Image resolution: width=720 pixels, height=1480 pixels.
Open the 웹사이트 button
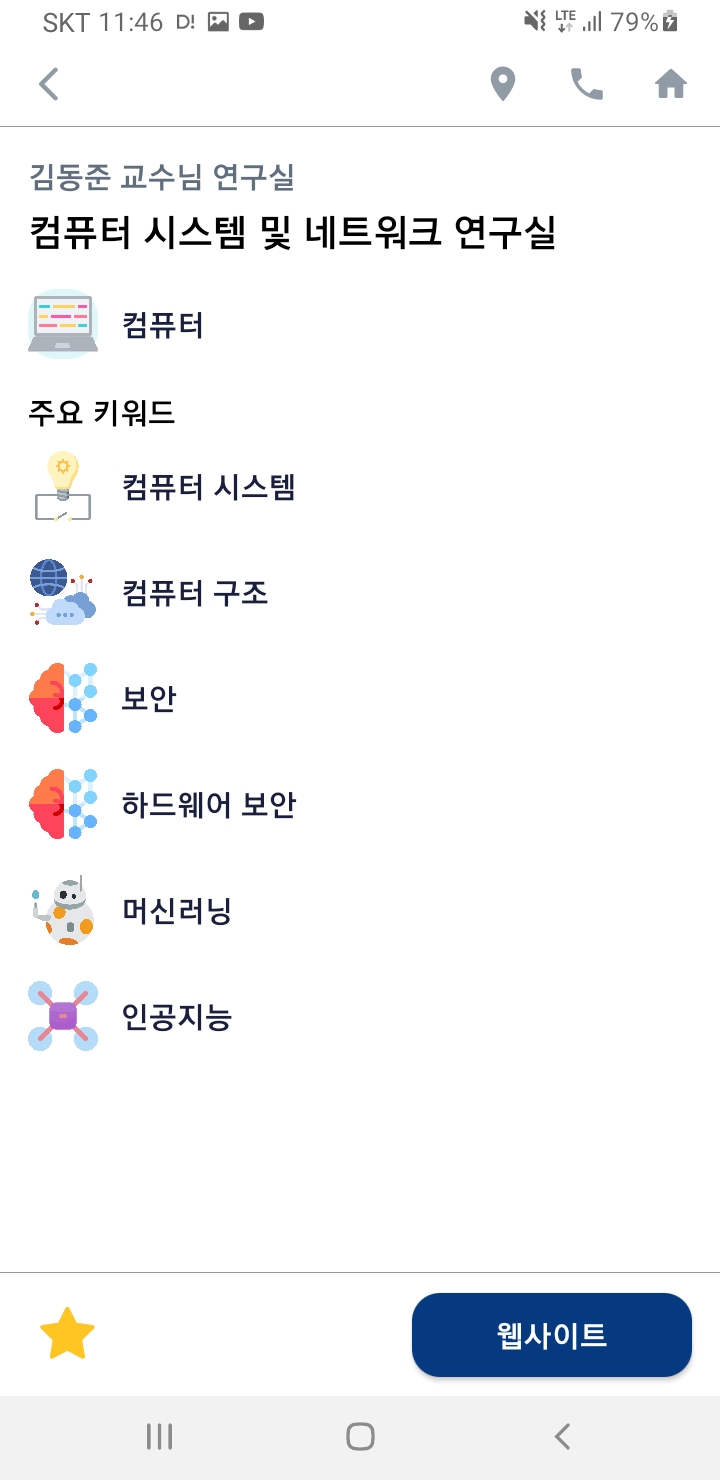pos(551,1335)
